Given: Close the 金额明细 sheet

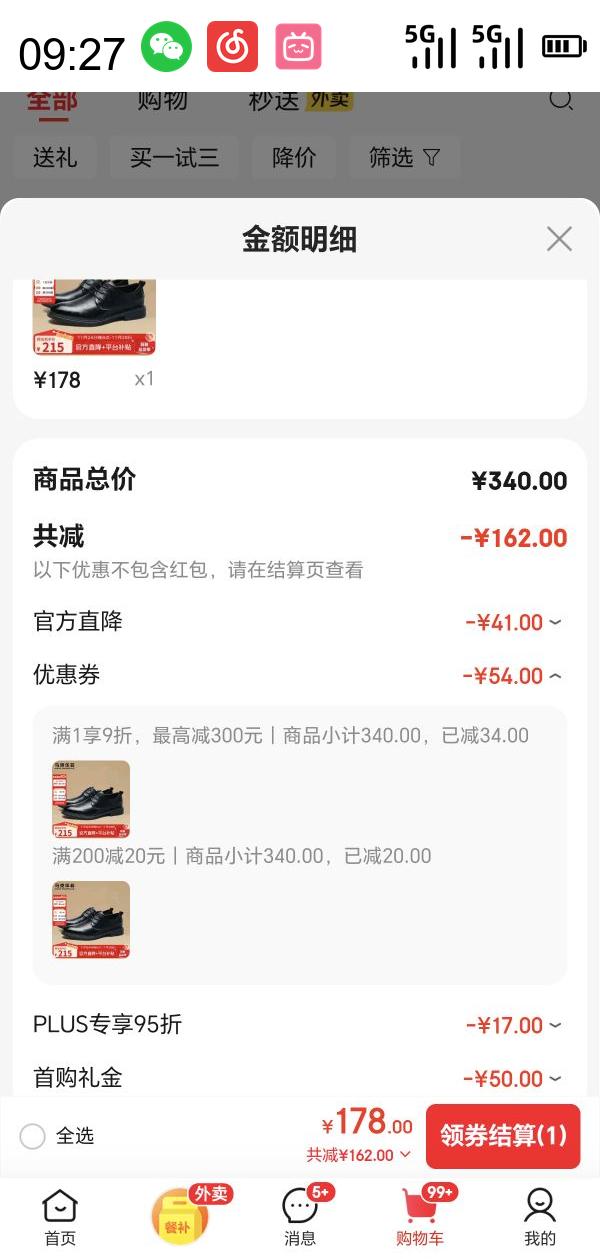Looking at the screenshot, I should coord(559,239).
